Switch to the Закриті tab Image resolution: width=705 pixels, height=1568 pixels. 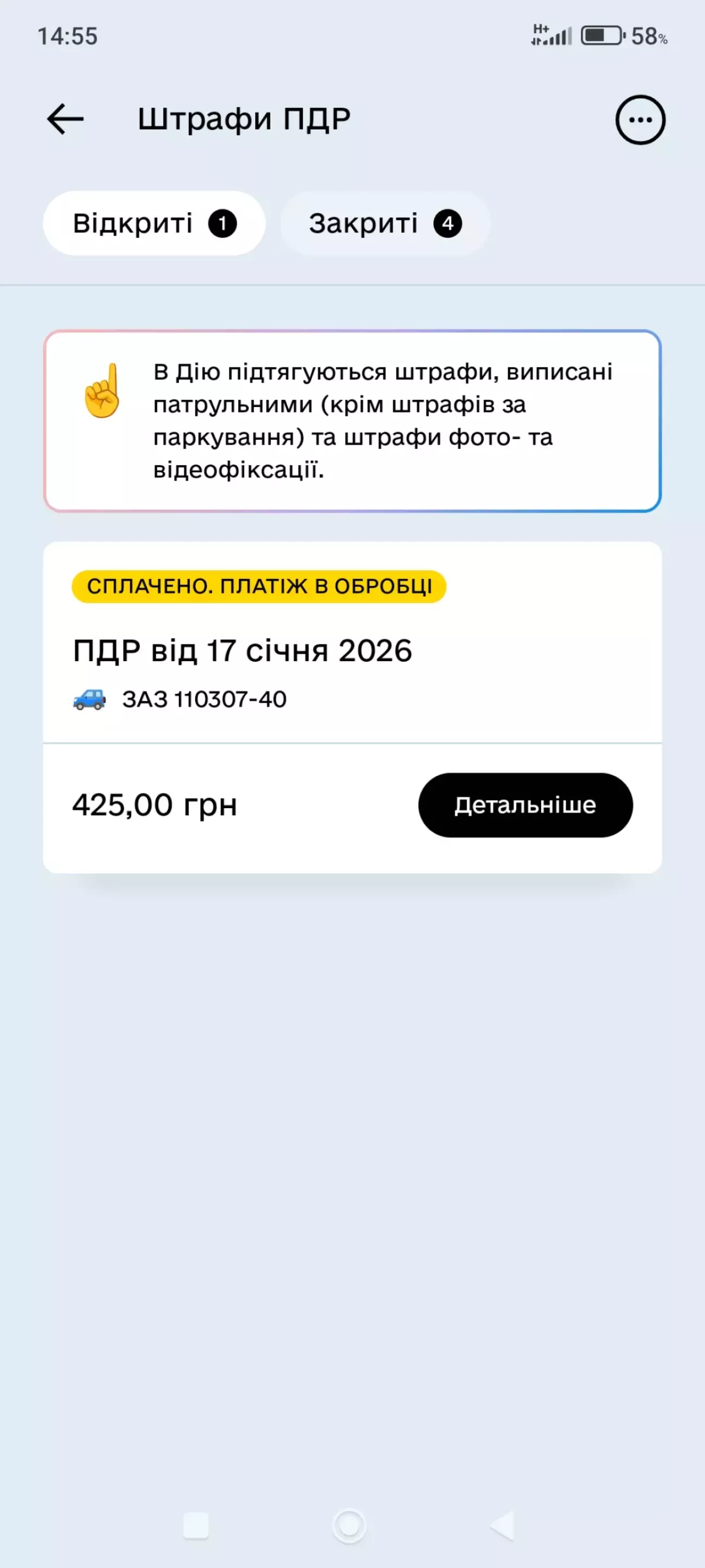click(385, 223)
